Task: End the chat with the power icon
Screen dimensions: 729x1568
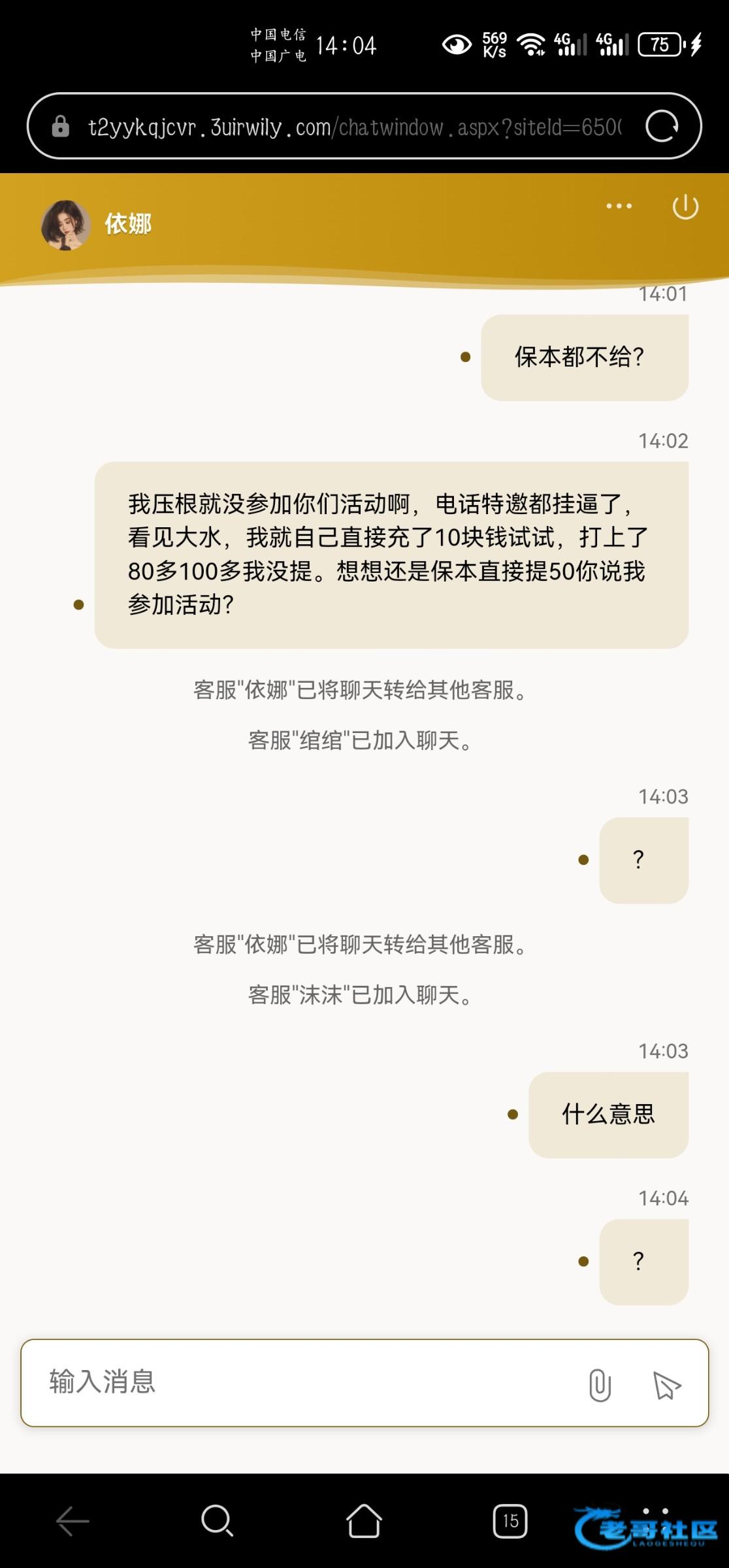Action: click(685, 207)
